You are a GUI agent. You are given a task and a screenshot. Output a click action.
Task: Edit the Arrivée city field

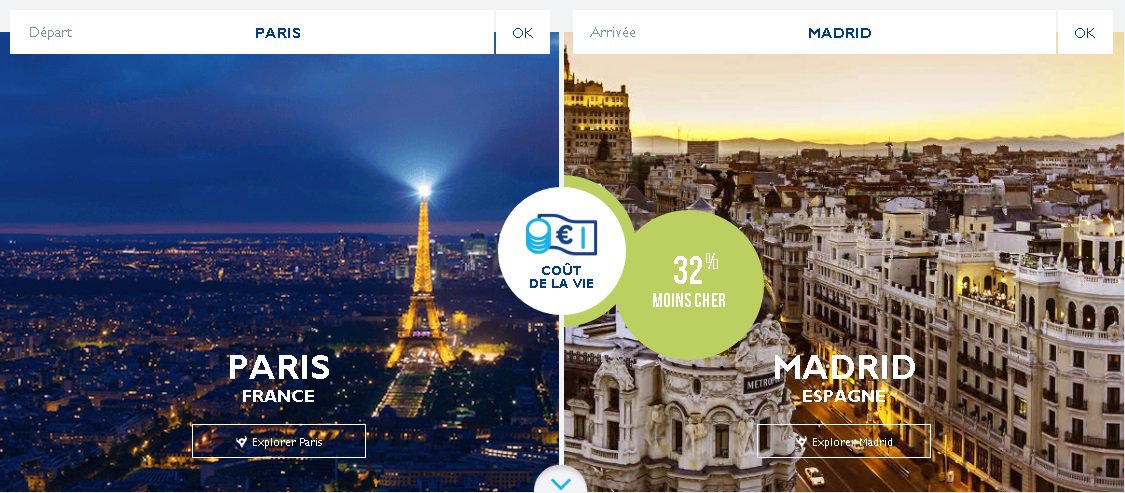[839, 33]
